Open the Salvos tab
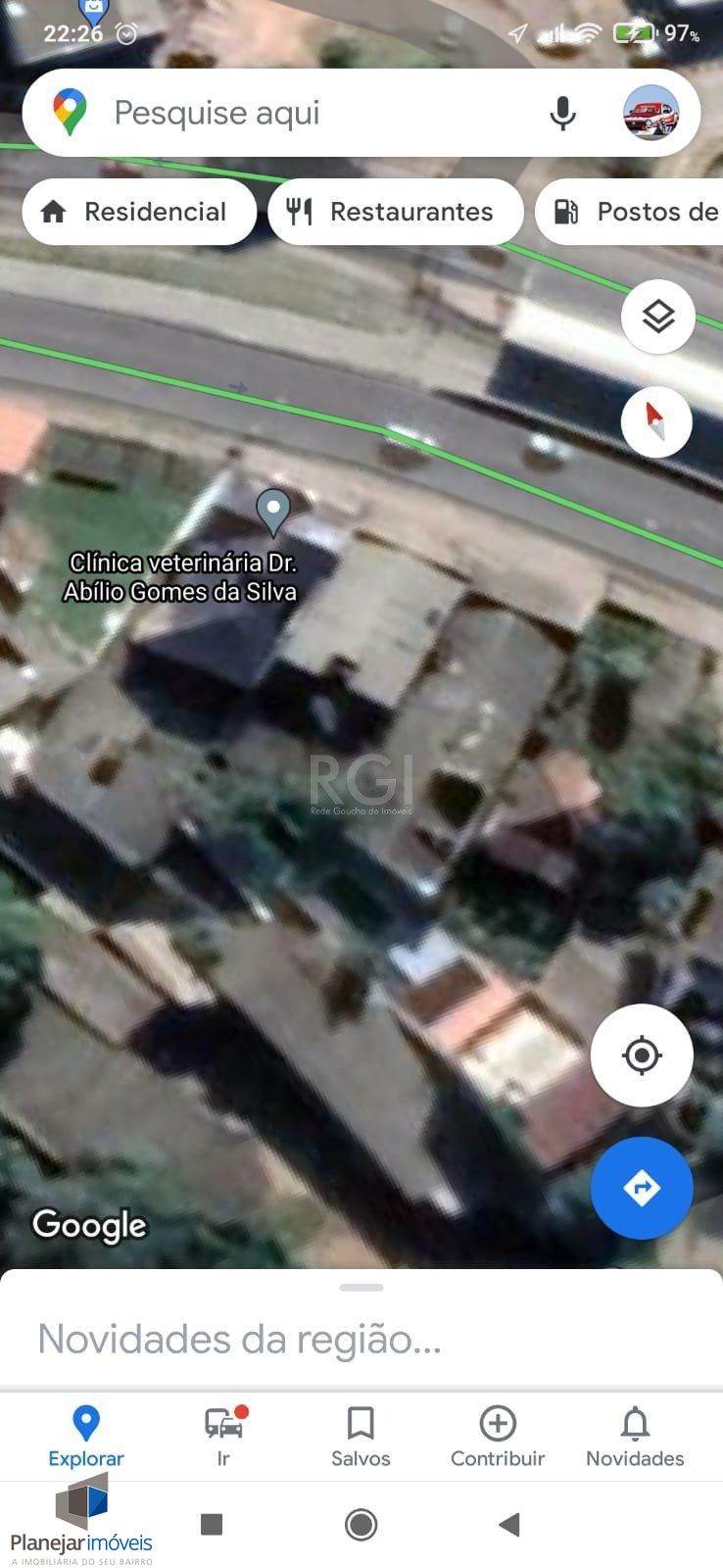The width and height of the screenshot is (723, 1568). 361,1436
